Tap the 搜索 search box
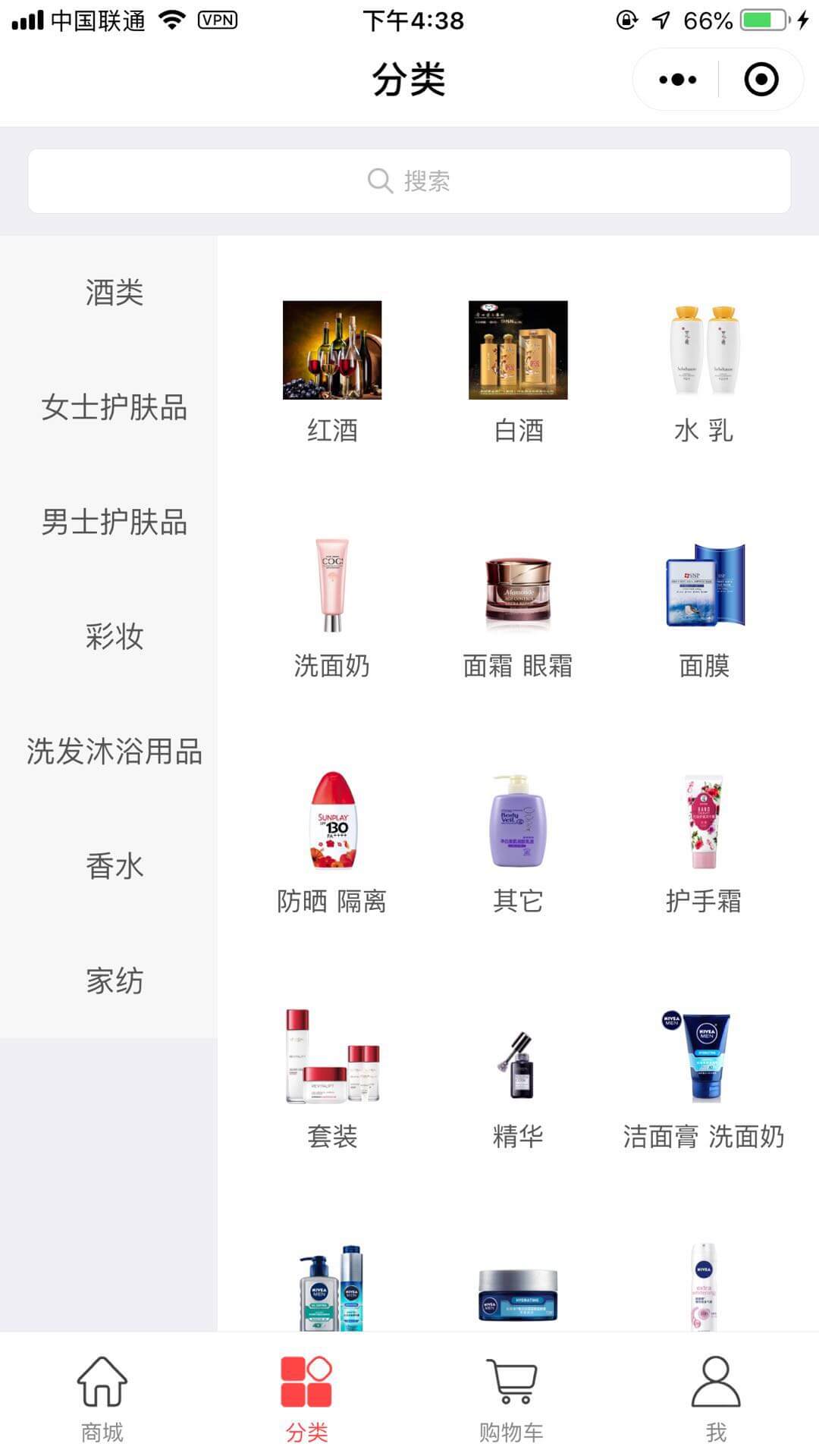 coord(409,181)
